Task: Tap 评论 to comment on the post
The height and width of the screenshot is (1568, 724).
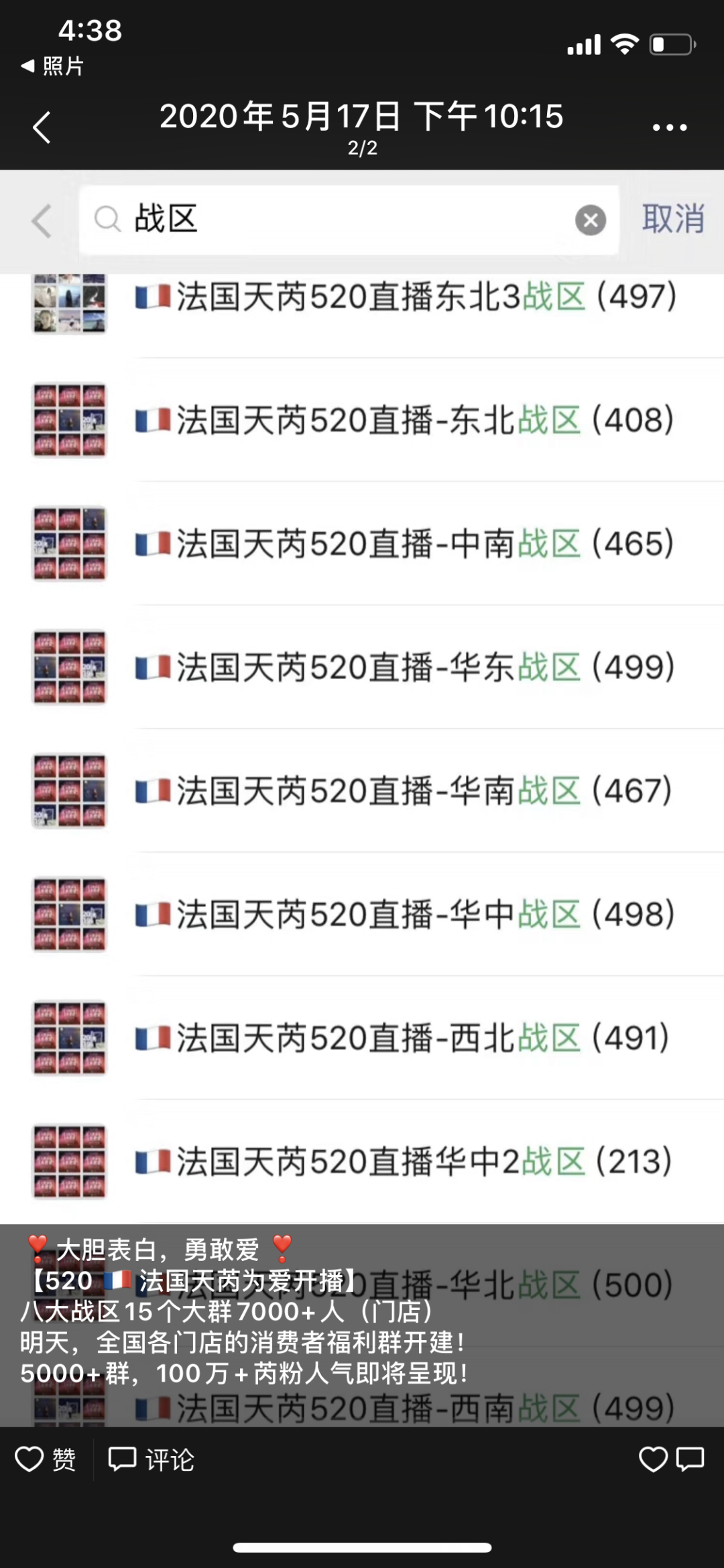Action: (152, 1459)
